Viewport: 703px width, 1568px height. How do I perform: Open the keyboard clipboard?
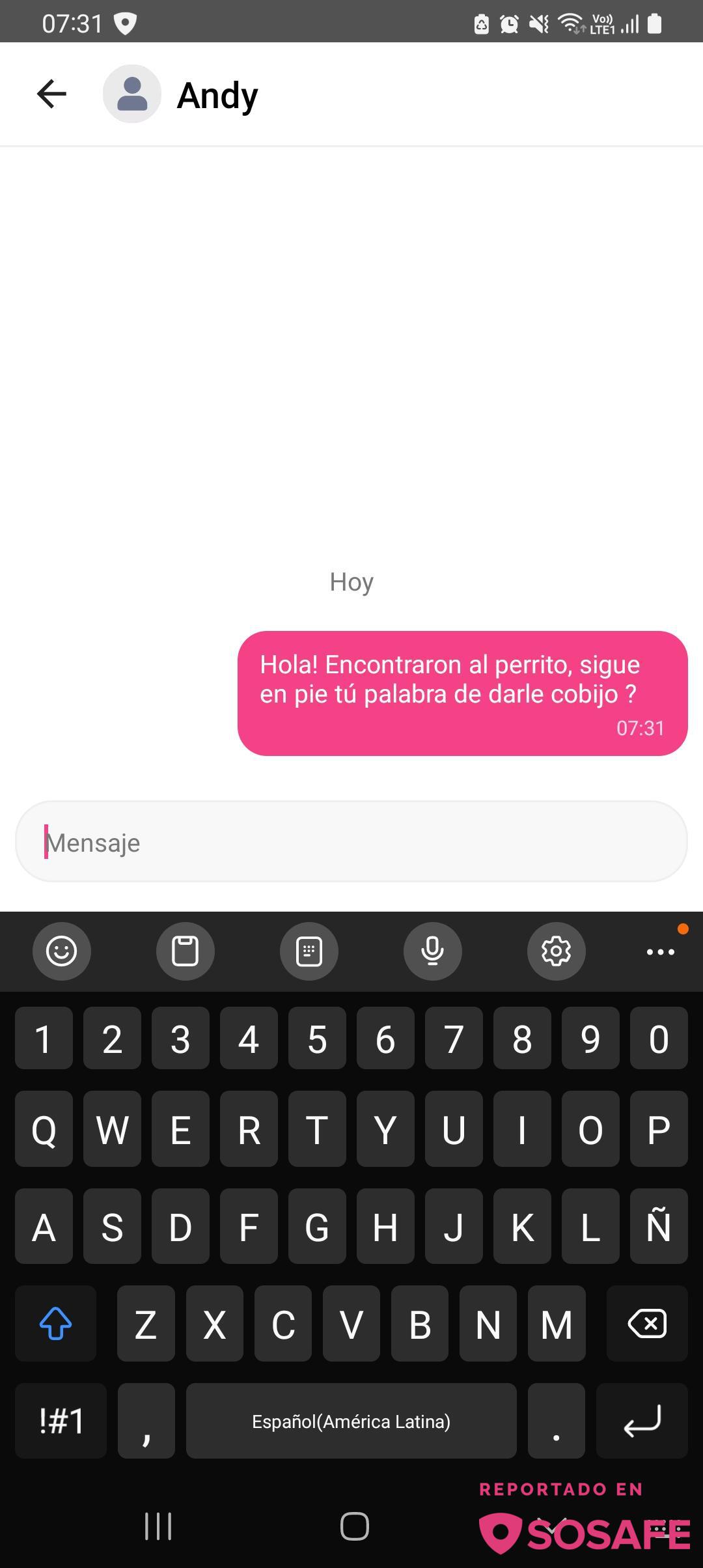pos(185,951)
